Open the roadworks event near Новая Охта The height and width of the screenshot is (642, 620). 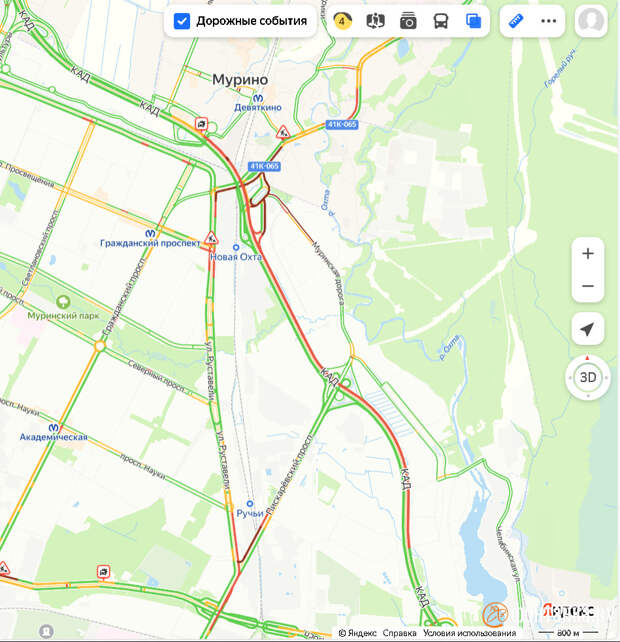click(x=212, y=238)
